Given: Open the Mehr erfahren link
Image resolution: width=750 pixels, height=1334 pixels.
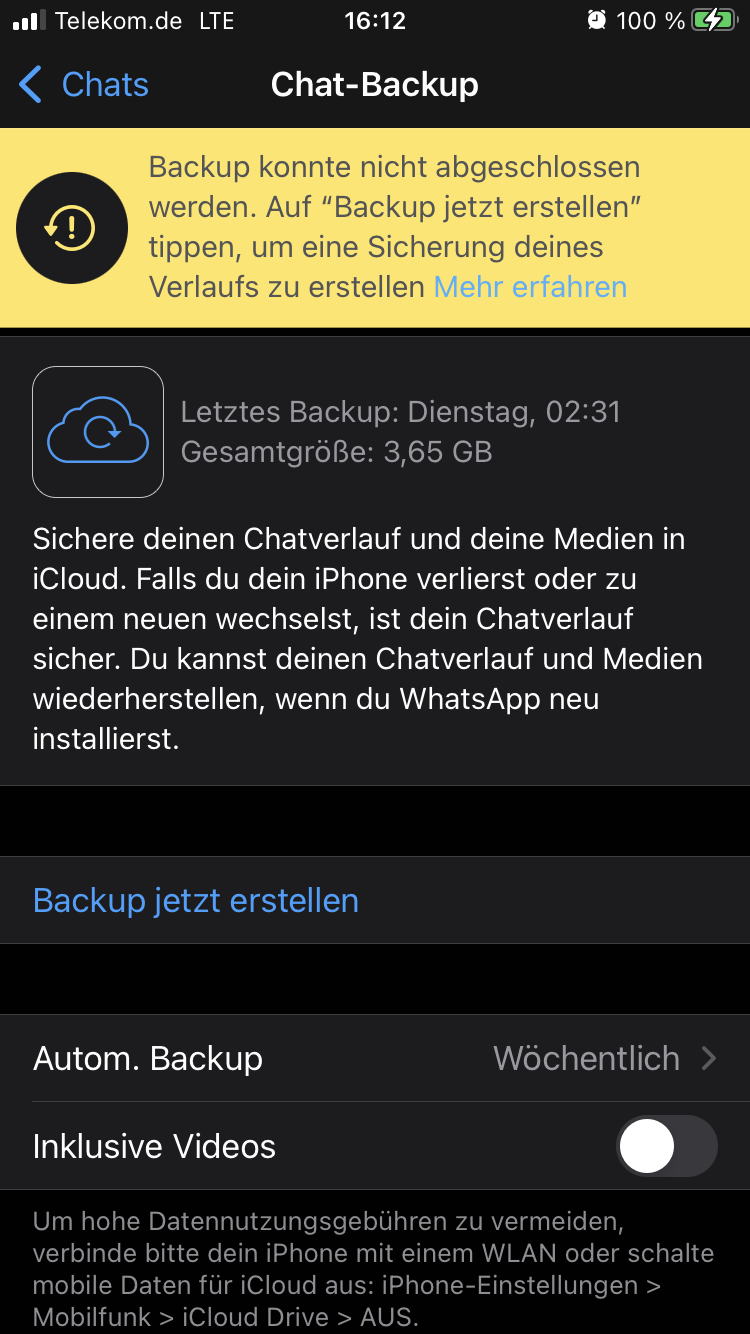Looking at the screenshot, I should pyautogui.click(x=530, y=287).
